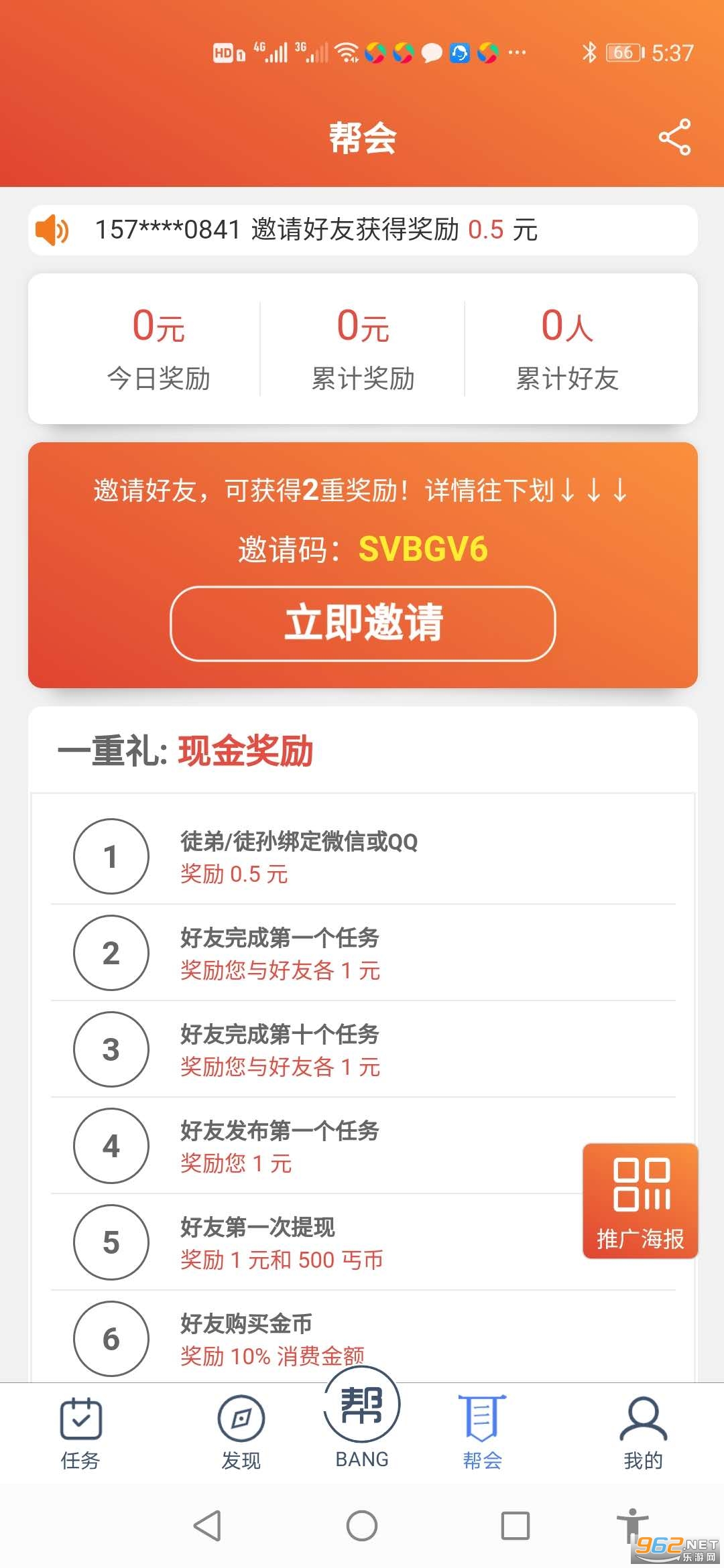Tap the 立即邀请 invite button

click(x=363, y=623)
